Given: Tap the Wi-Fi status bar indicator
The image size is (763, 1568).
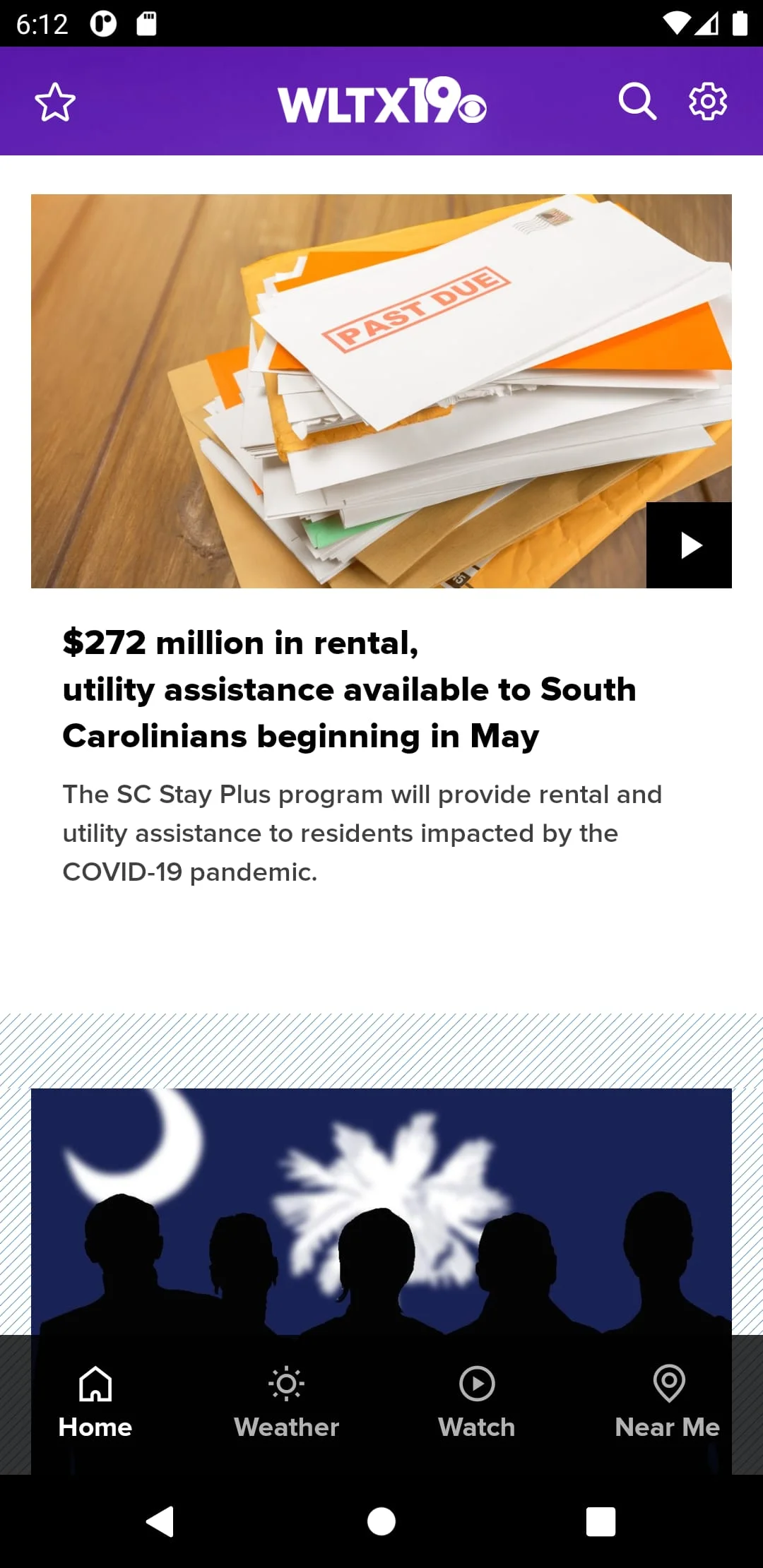Looking at the screenshot, I should click(x=677, y=23).
